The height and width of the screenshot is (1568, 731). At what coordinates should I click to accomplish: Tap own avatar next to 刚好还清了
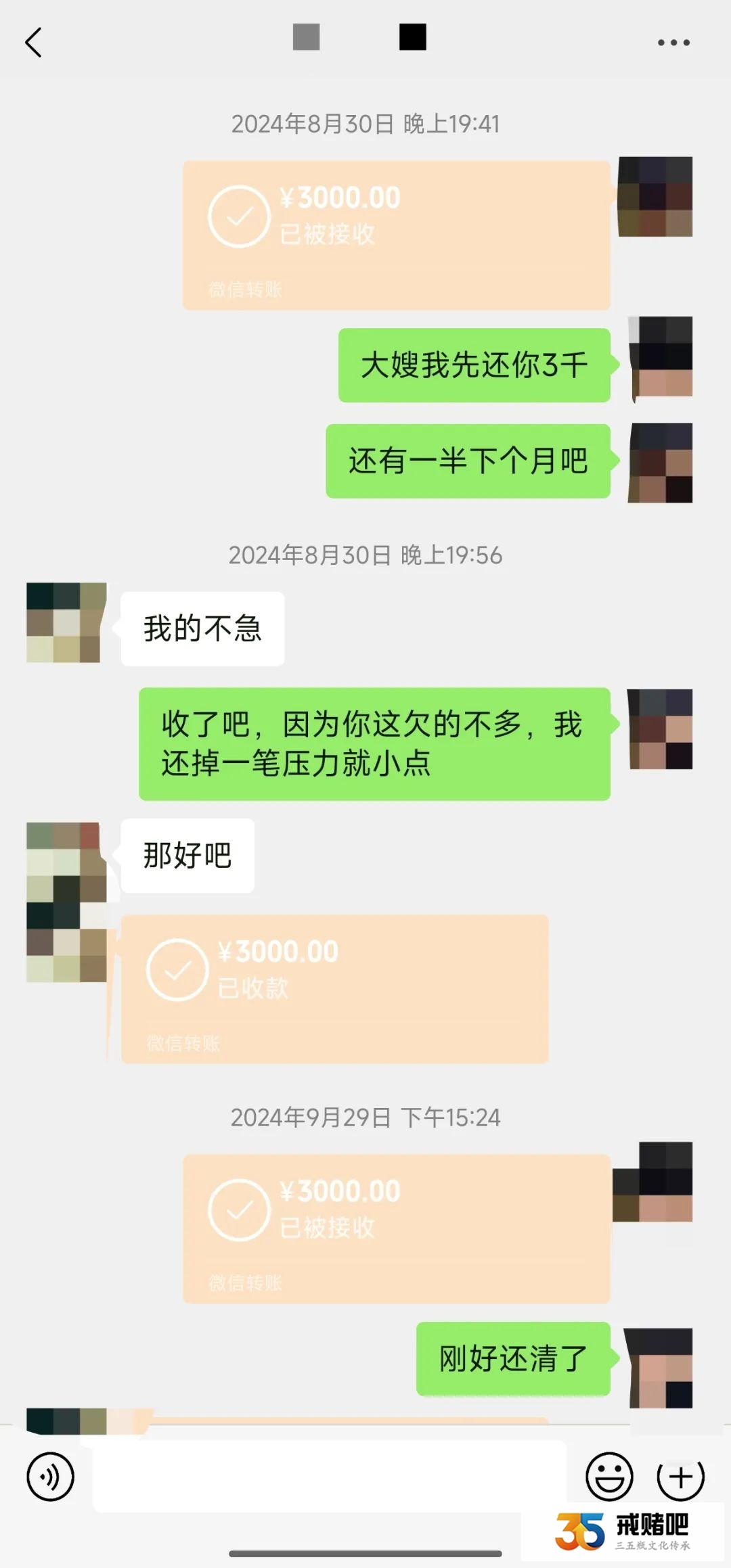click(x=661, y=1368)
